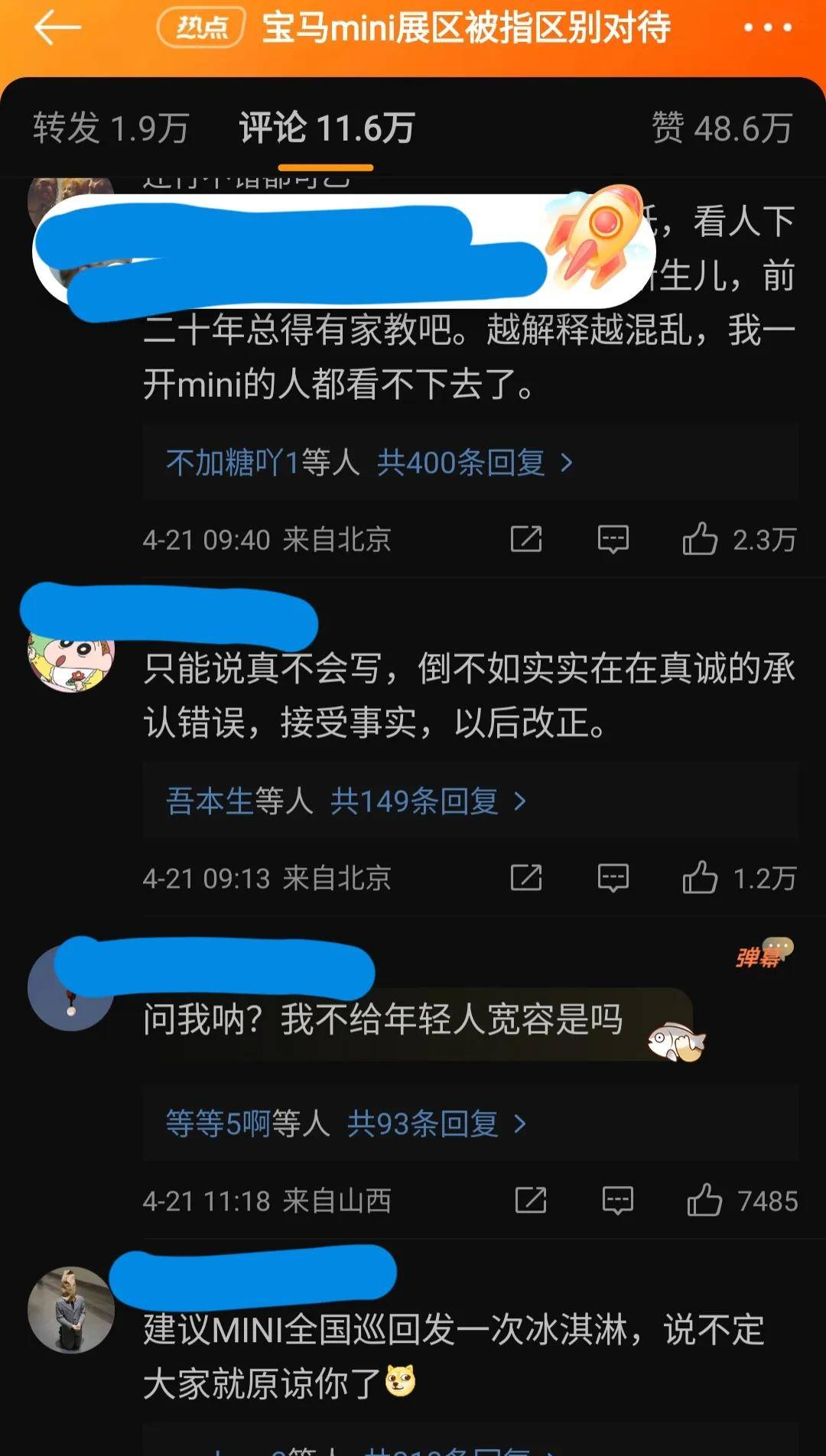Screen dimensions: 826x1456
Task: View the 共149条回复 replies
Action: click(x=428, y=801)
